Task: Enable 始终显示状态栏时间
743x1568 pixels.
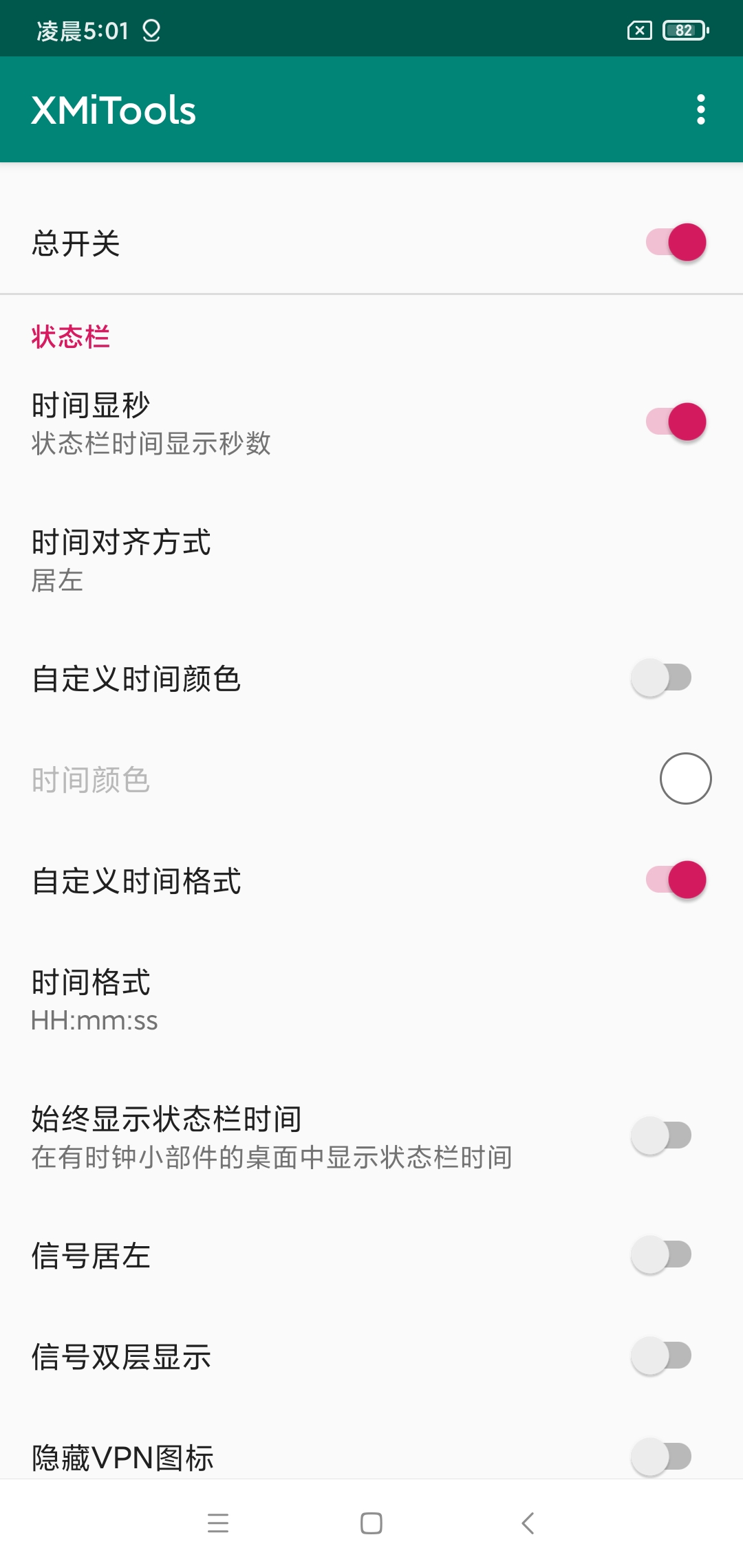Action: tap(662, 1135)
